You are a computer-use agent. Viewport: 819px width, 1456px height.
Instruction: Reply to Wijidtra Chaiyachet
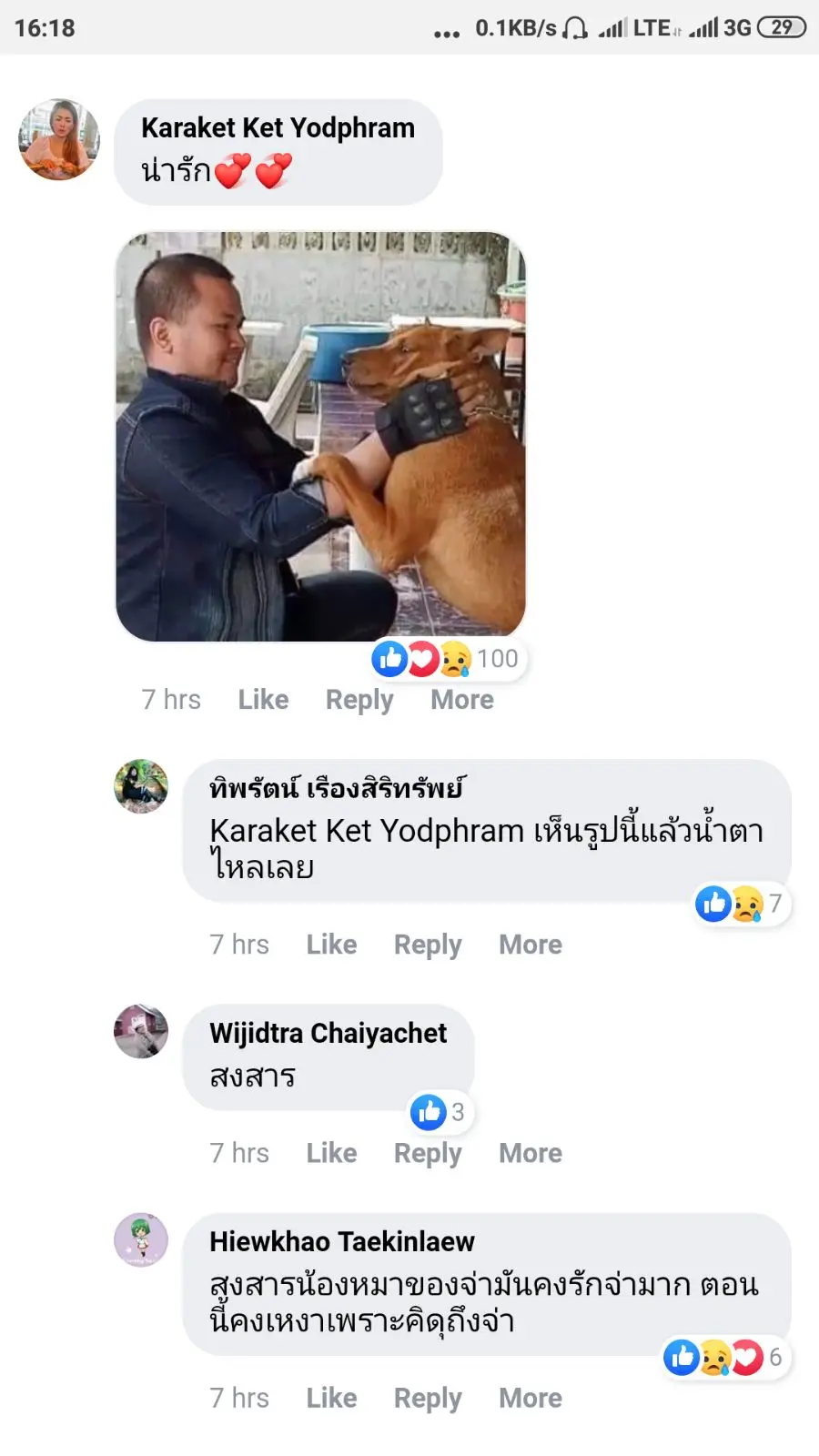[428, 1152]
